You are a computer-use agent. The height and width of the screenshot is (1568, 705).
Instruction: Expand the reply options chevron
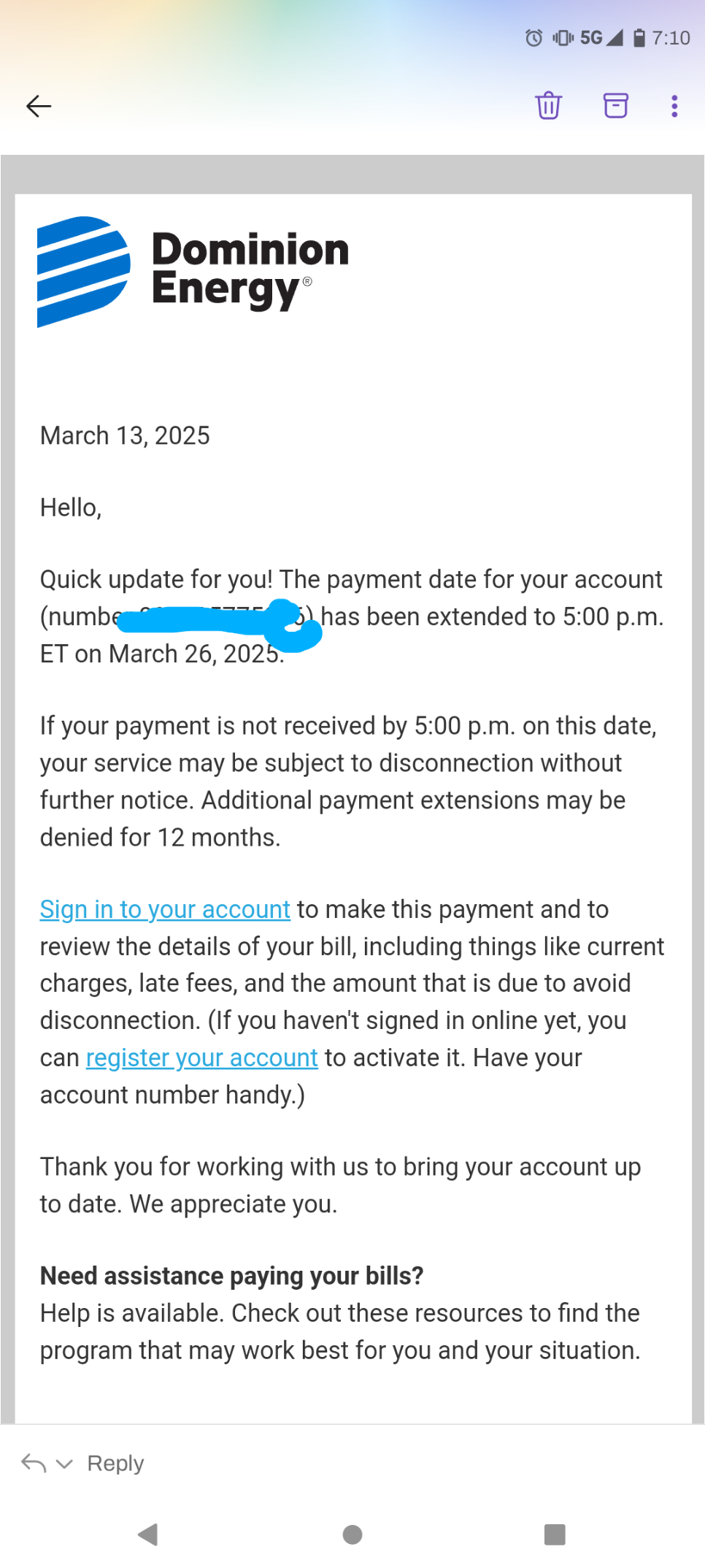click(x=64, y=1464)
